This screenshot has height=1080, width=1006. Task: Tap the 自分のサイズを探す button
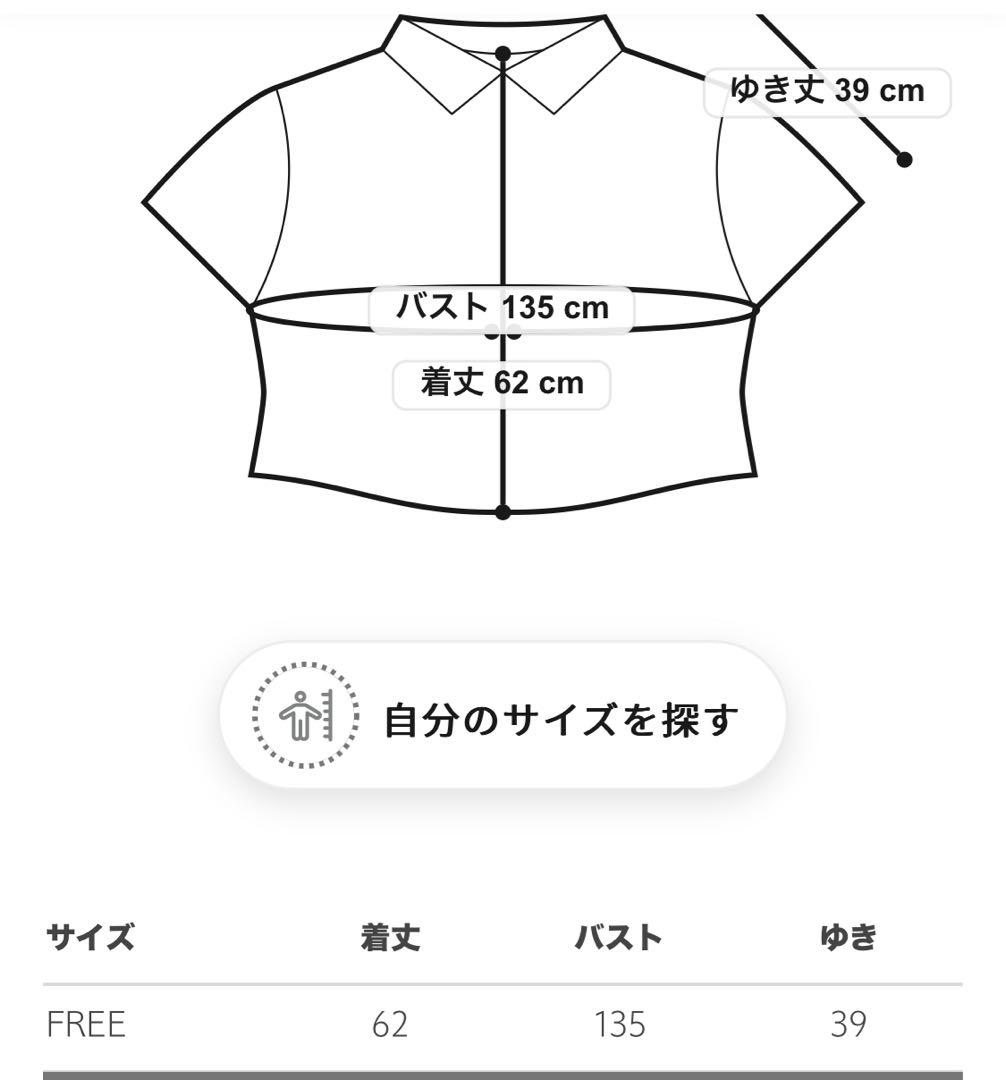click(502, 716)
